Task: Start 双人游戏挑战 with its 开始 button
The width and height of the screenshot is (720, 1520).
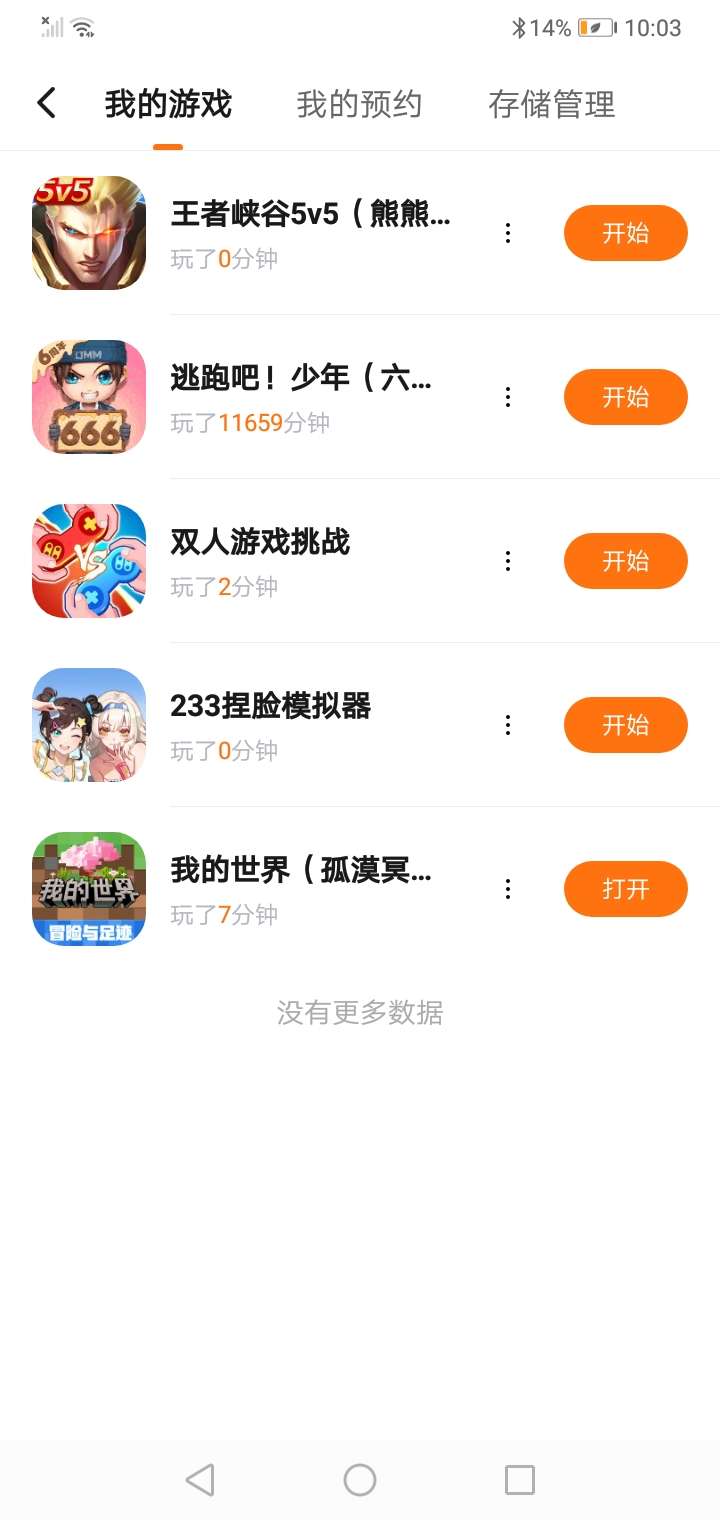Action: (625, 561)
